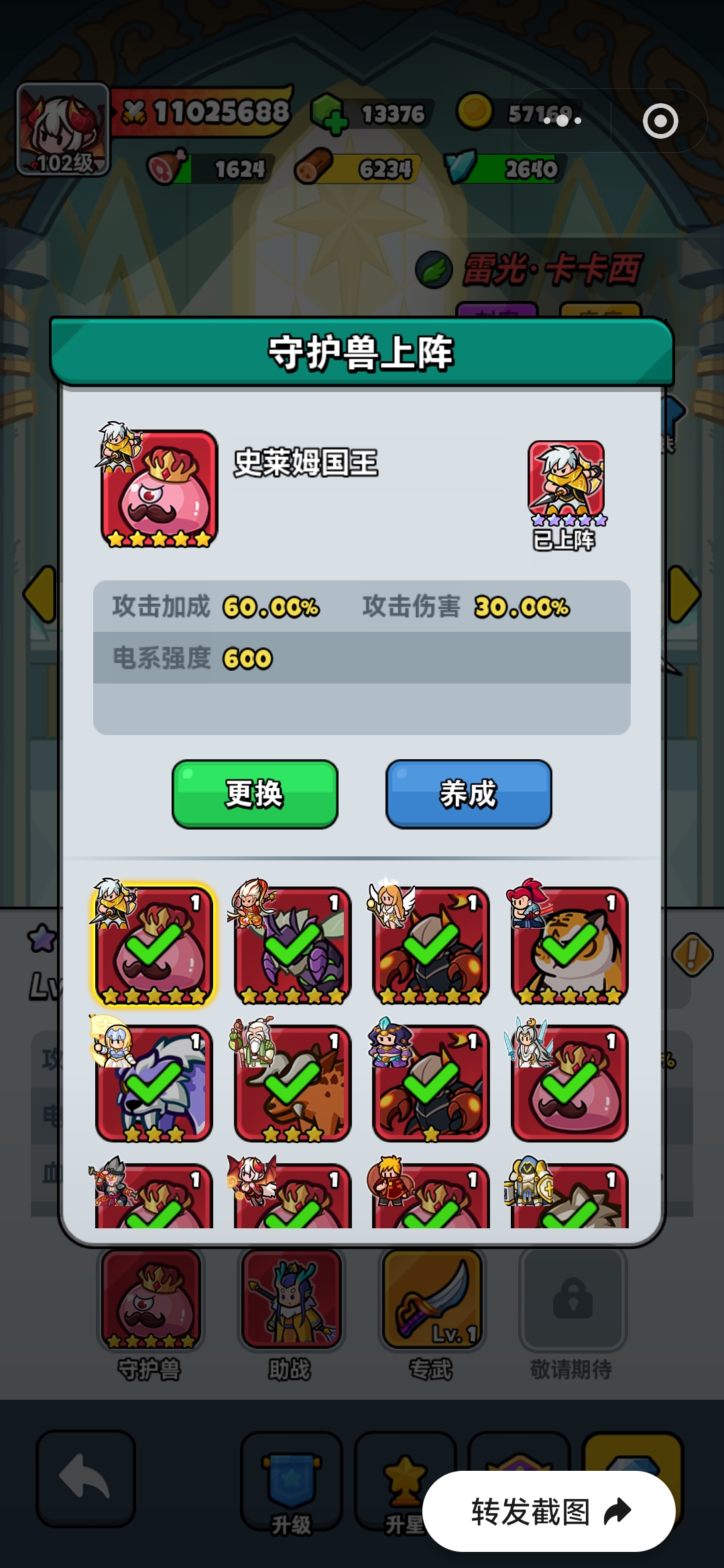Choose the white wolf guardian beast
This screenshot has height=1568, width=724.
(x=154, y=1084)
